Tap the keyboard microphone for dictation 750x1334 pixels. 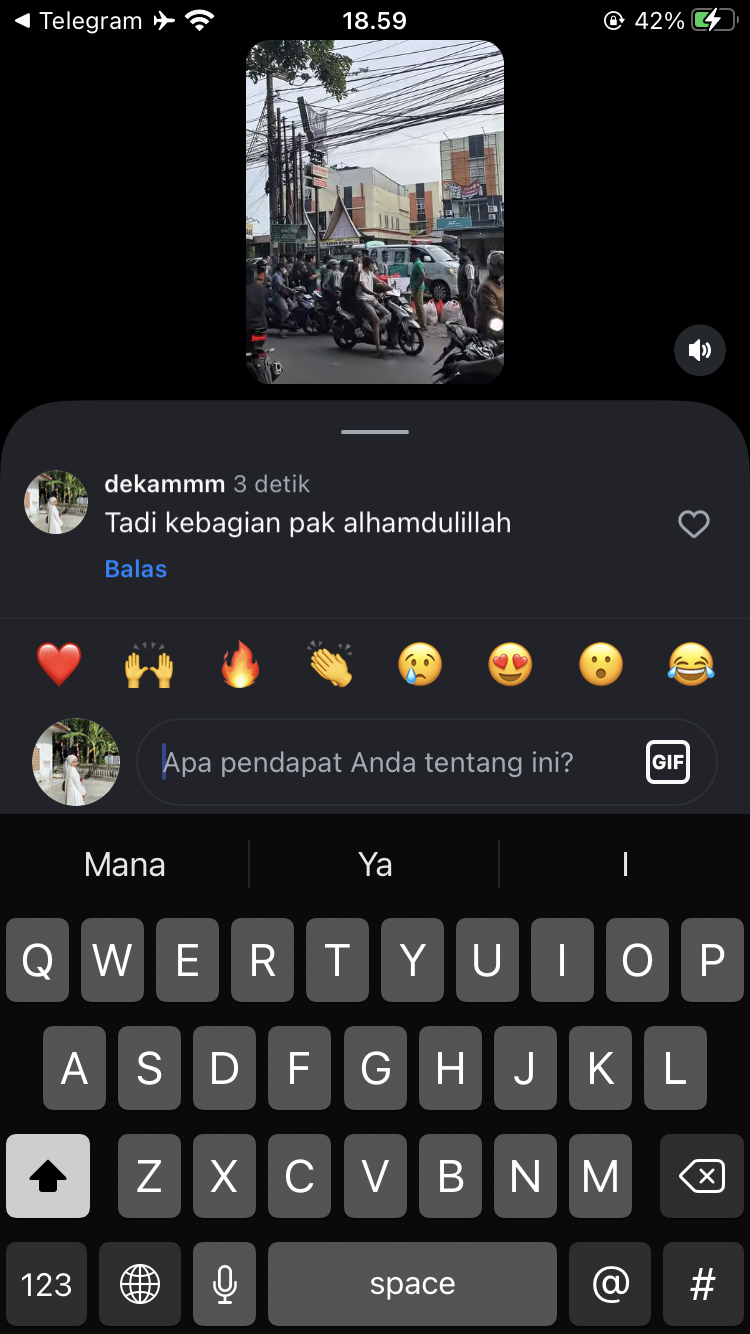pyautogui.click(x=225, y=1284)
